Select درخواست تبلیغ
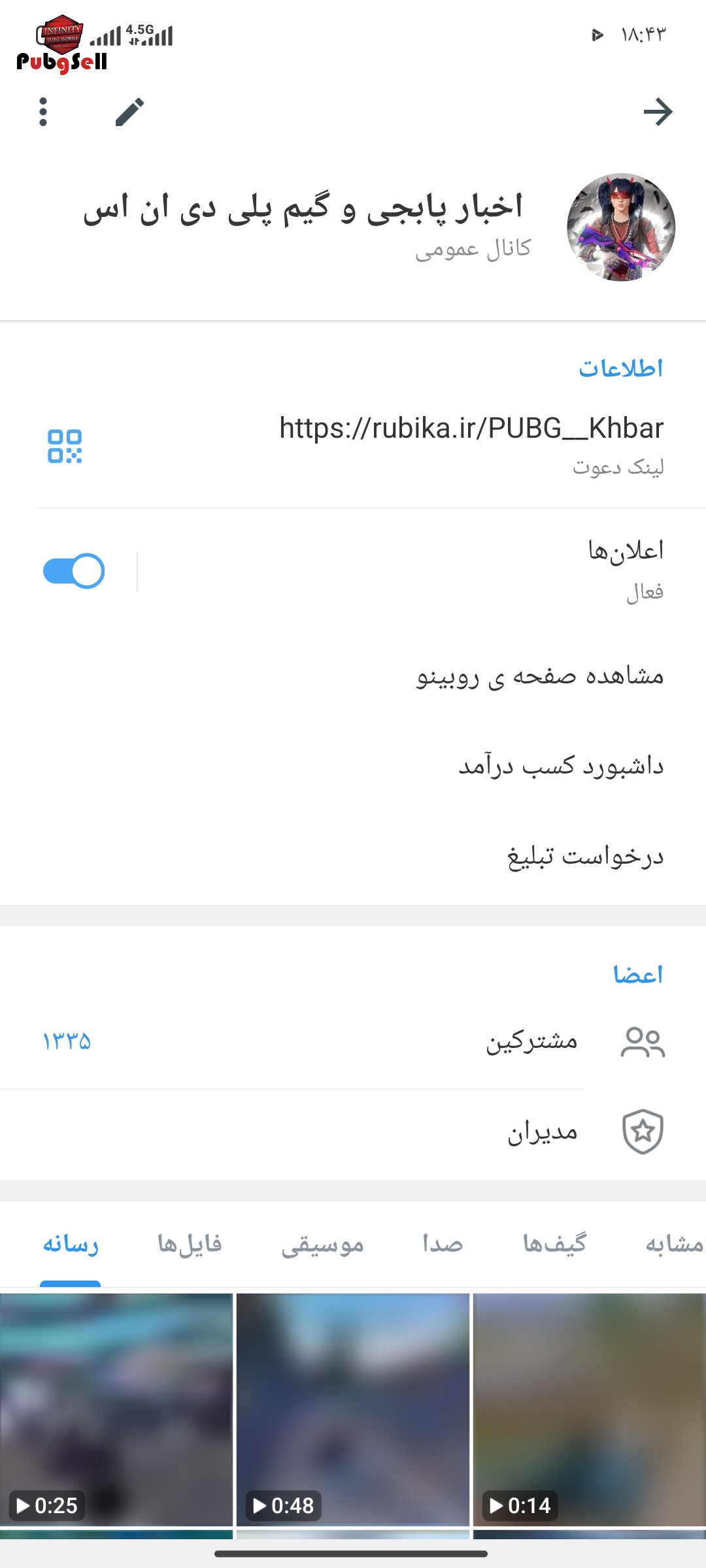 coord(586,856)
